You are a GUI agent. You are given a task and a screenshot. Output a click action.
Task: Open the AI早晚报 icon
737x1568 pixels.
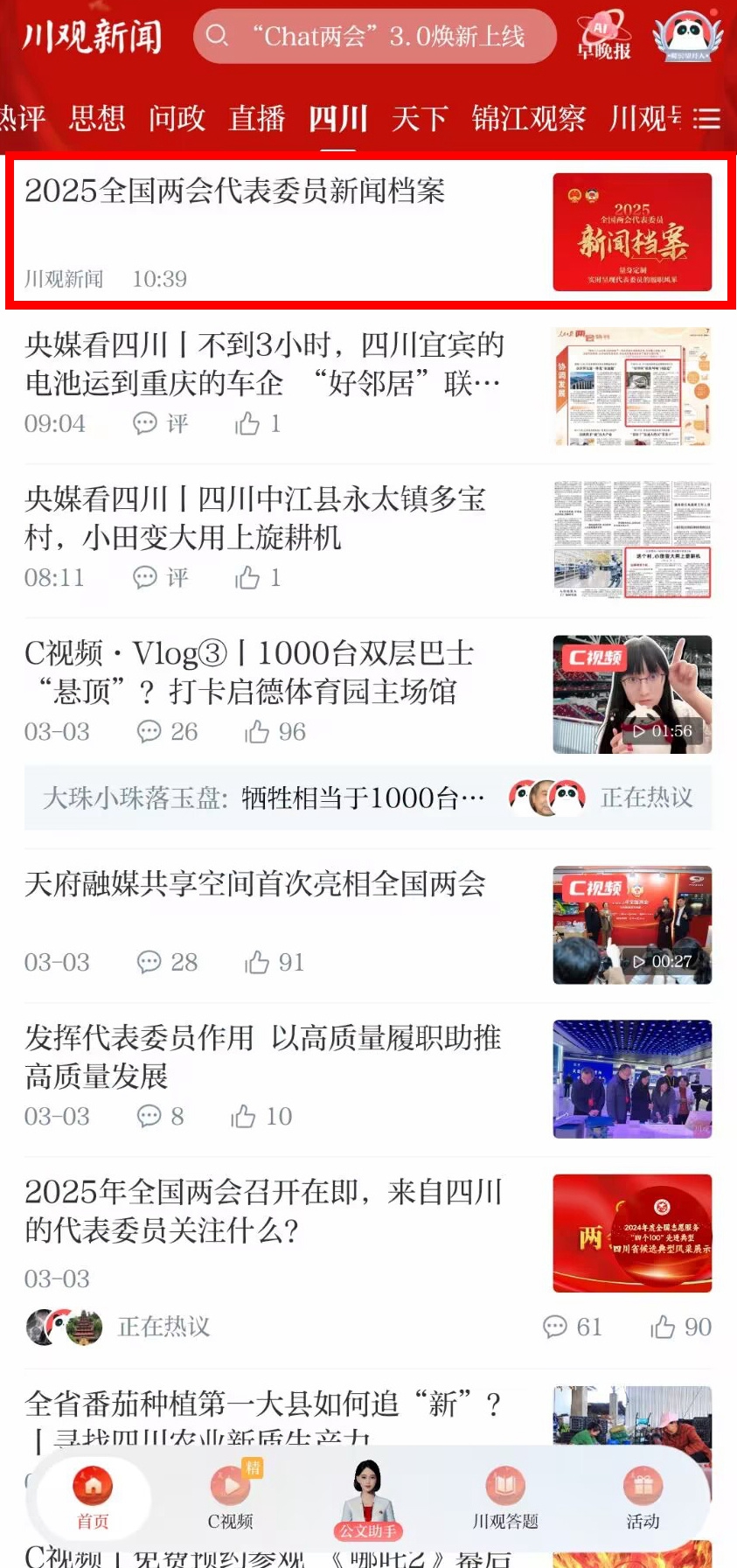pos(603,35)
